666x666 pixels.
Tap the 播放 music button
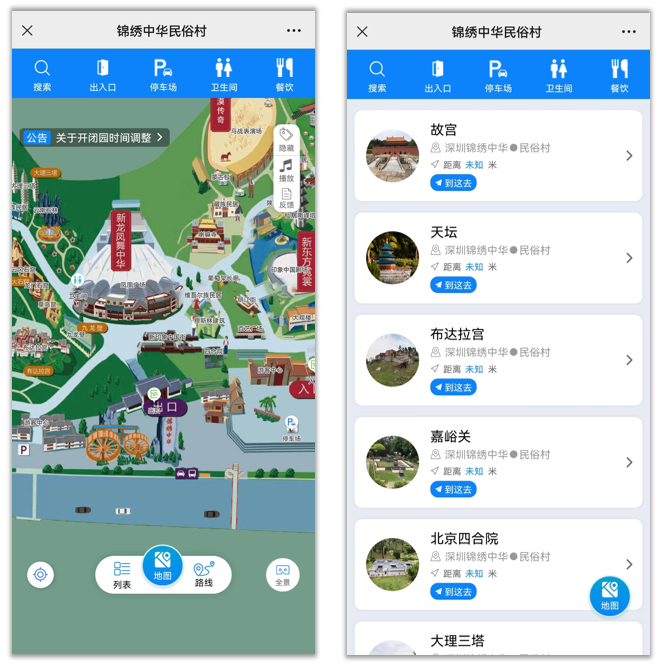tap(286, 169)
